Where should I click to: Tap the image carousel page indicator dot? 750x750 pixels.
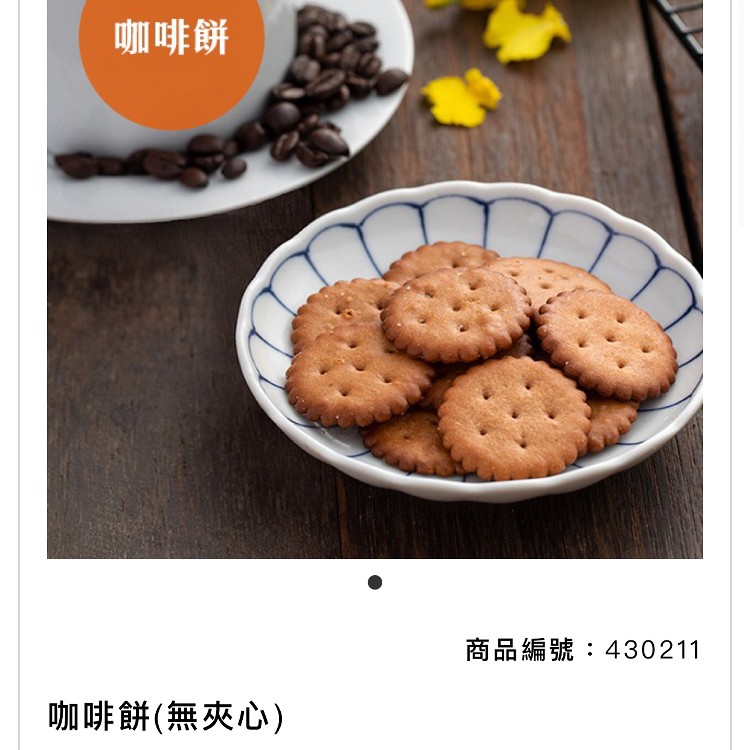(375, 582)
